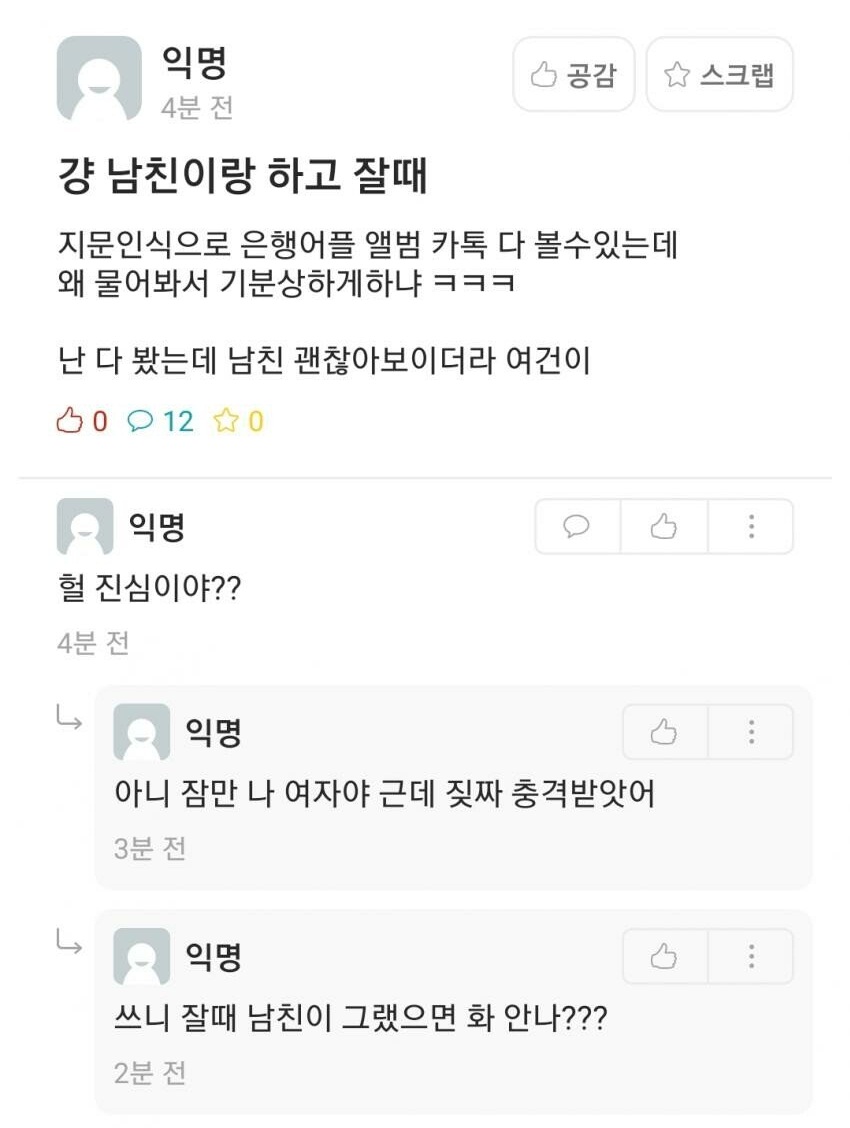Tap the 공감 button on the post
This screenshot has height=1128, width=850.
[573, 74]
